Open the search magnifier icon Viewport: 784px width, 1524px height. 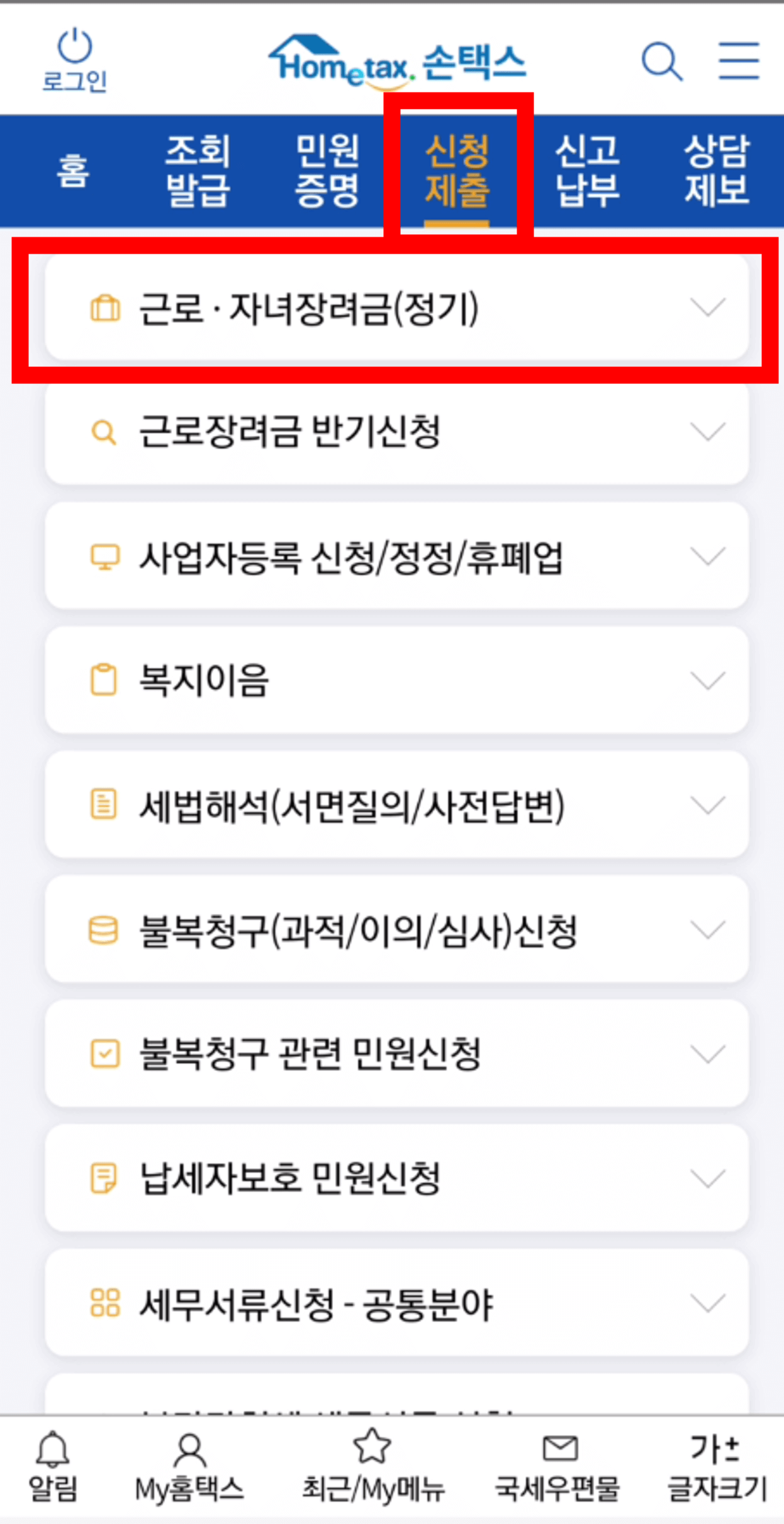click(661, 61)
